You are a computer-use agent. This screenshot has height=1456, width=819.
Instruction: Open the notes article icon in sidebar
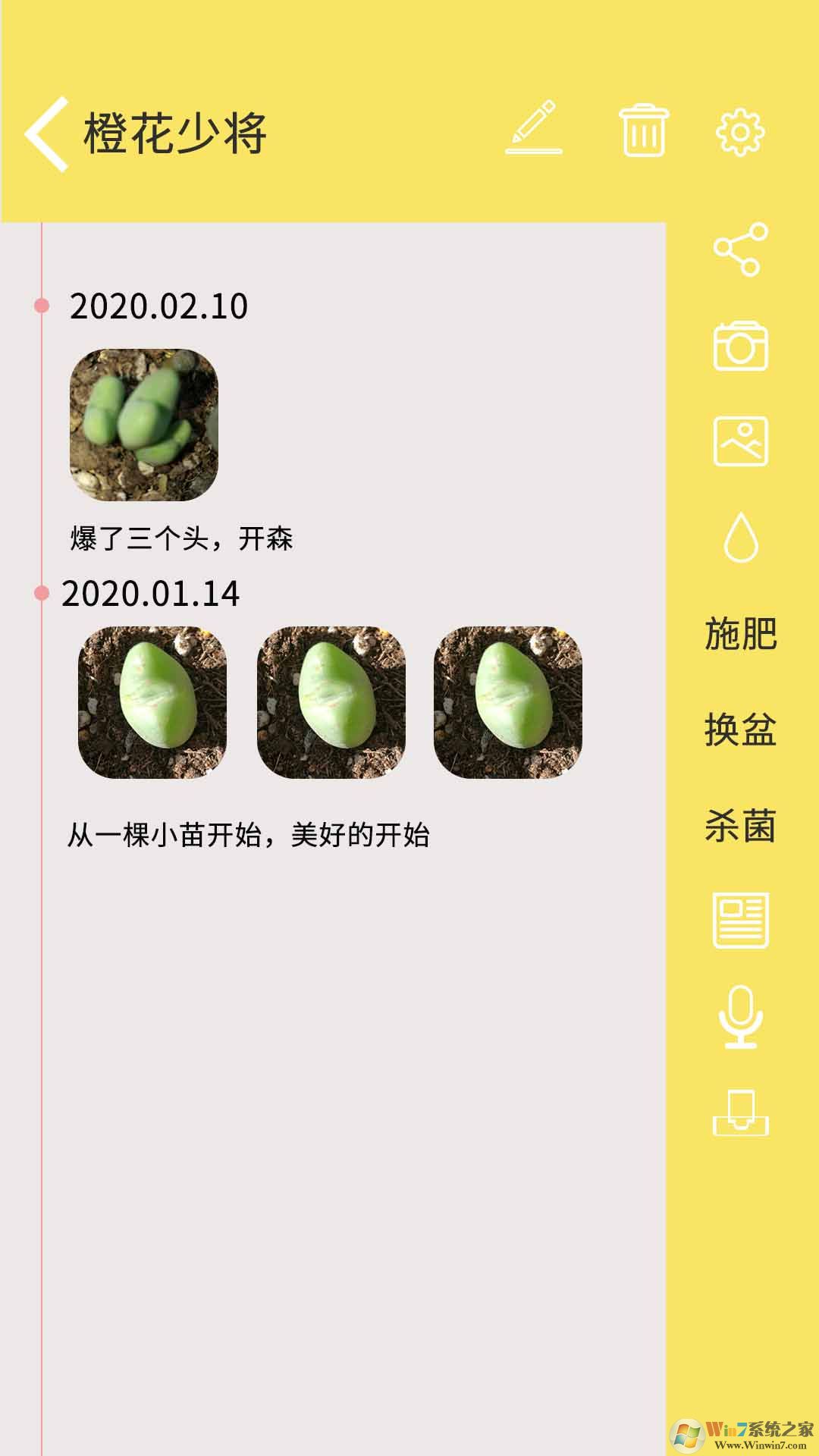pyautogui.click(x=739, y=919)
